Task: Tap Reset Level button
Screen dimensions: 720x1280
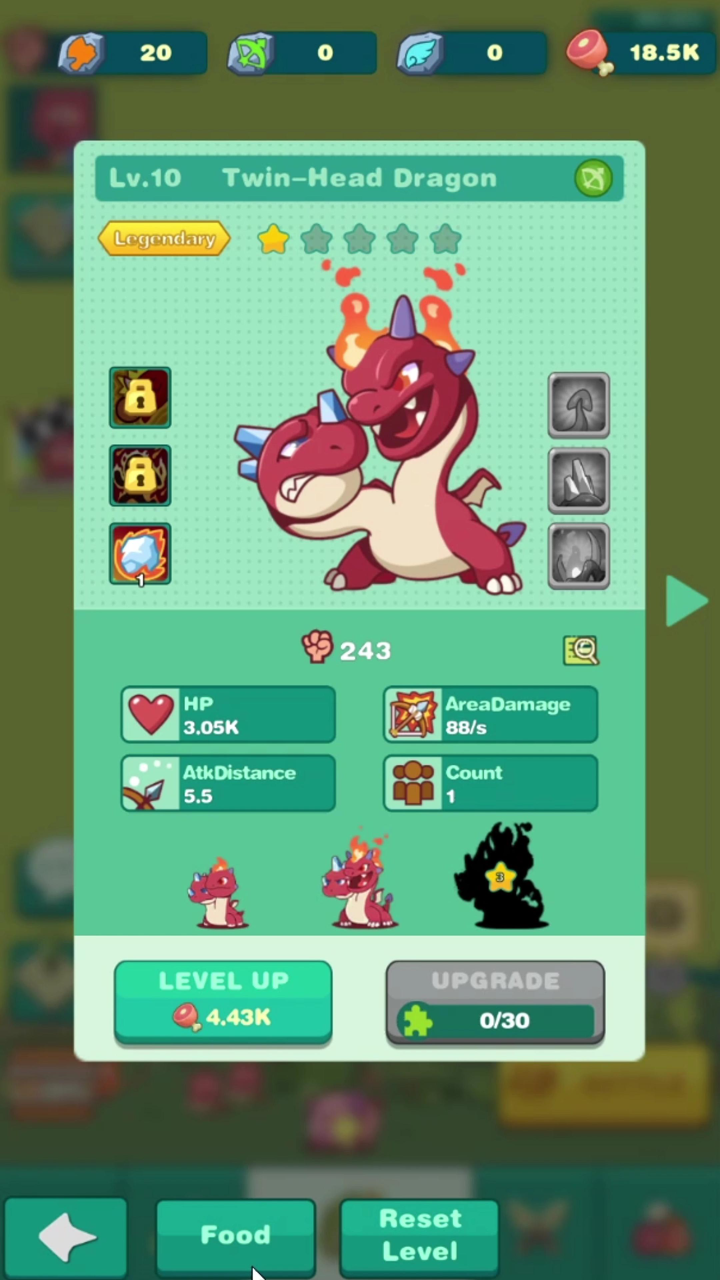Action: click(x=420, y=1235)
